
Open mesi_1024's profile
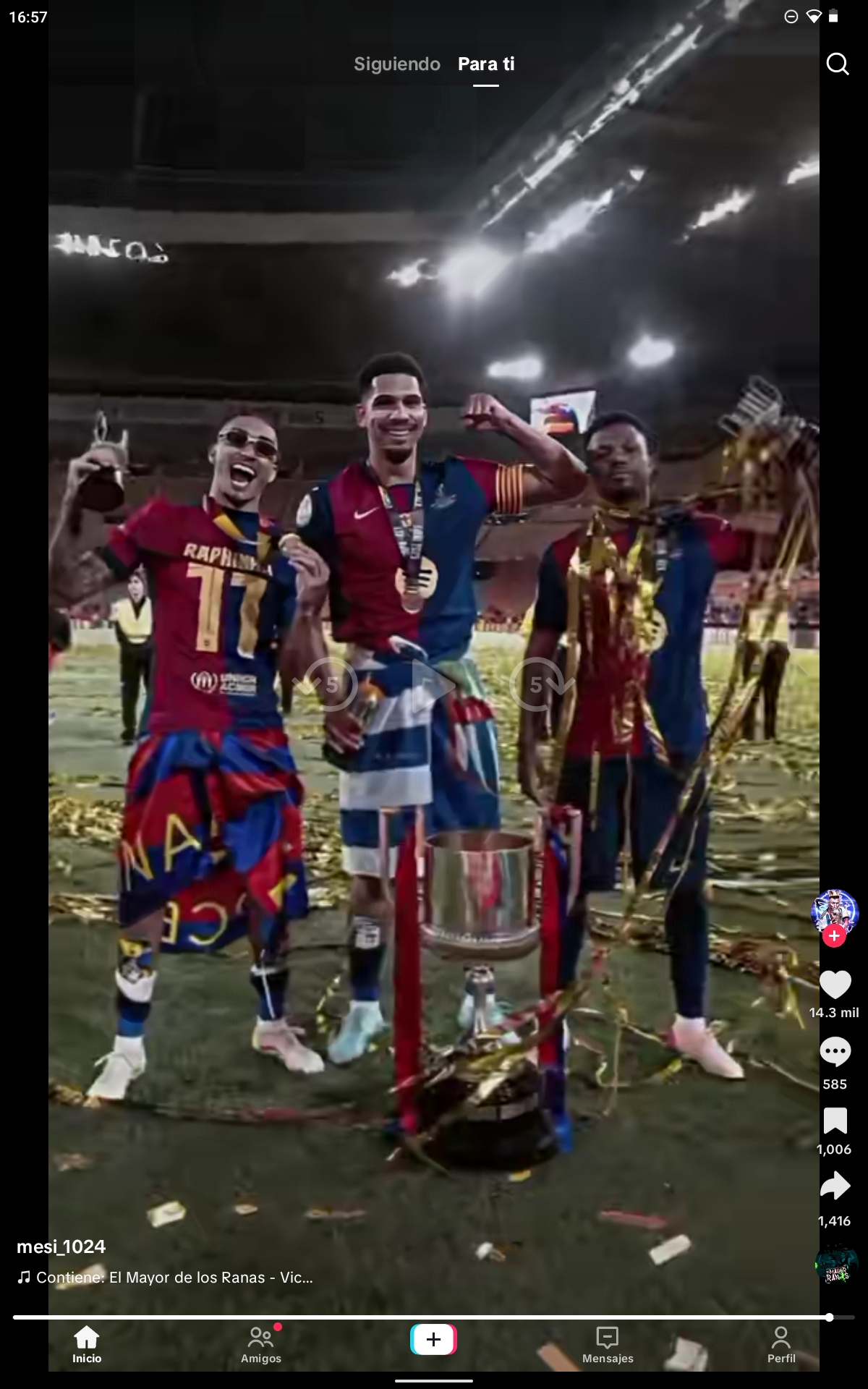click(x=61, y=1246)
